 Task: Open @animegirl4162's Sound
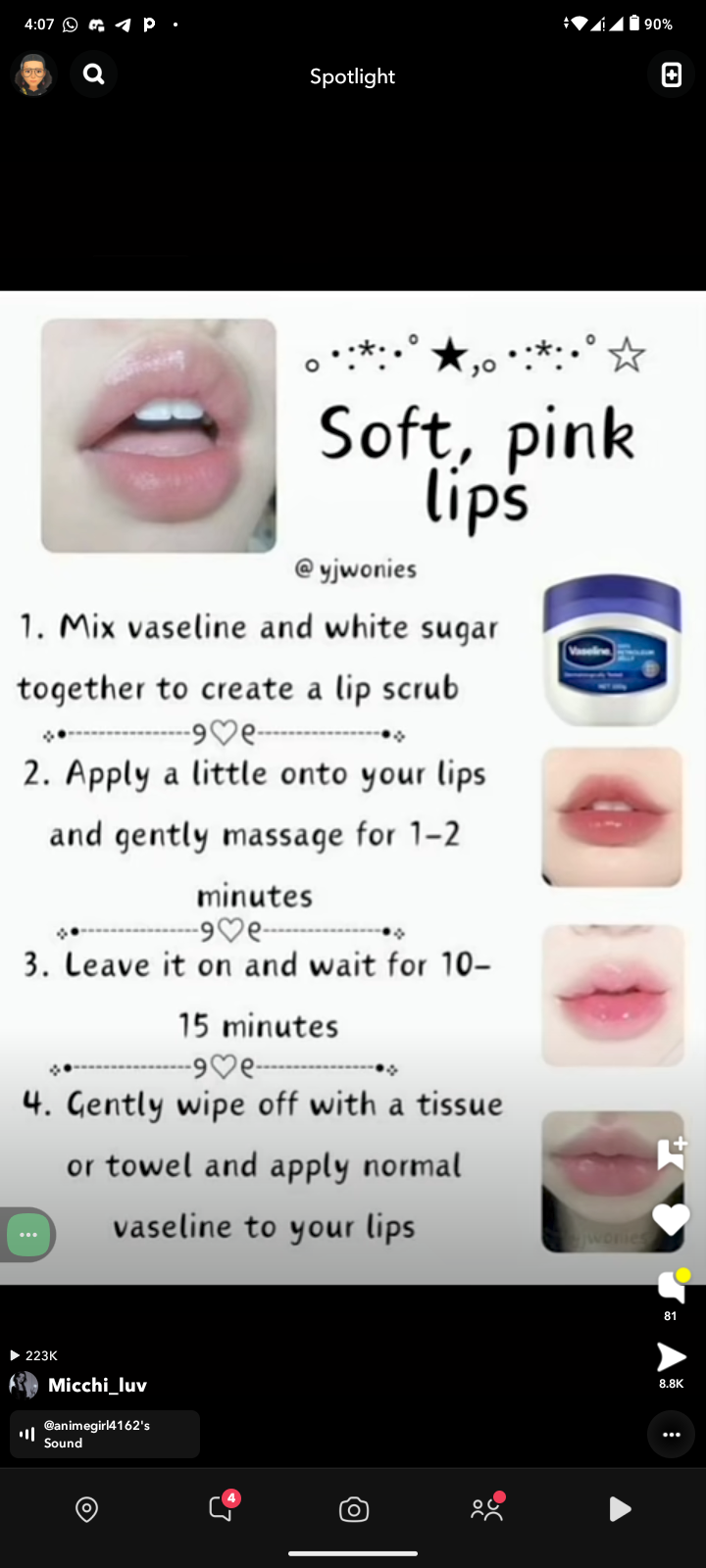[105, 1434]
